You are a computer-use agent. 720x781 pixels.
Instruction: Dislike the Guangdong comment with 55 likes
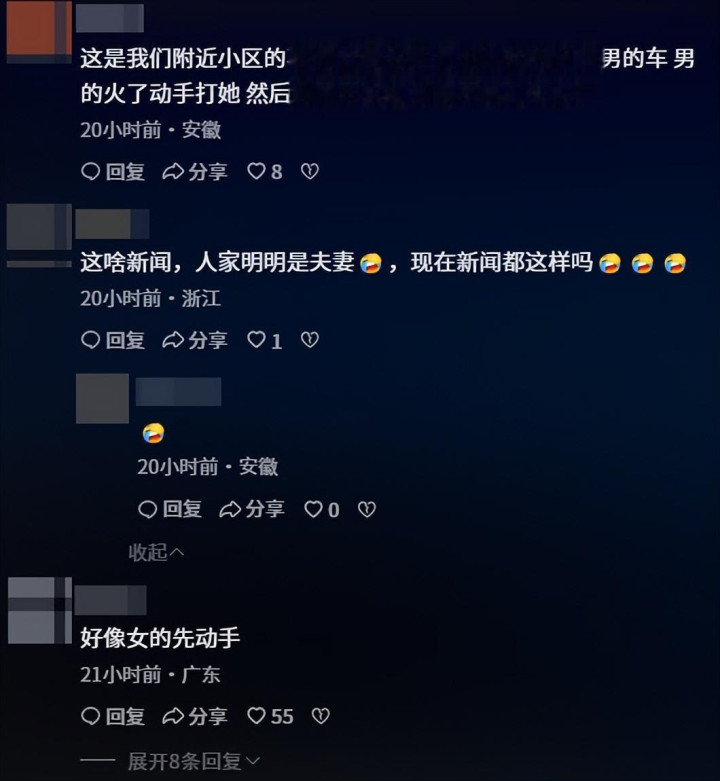320,716
